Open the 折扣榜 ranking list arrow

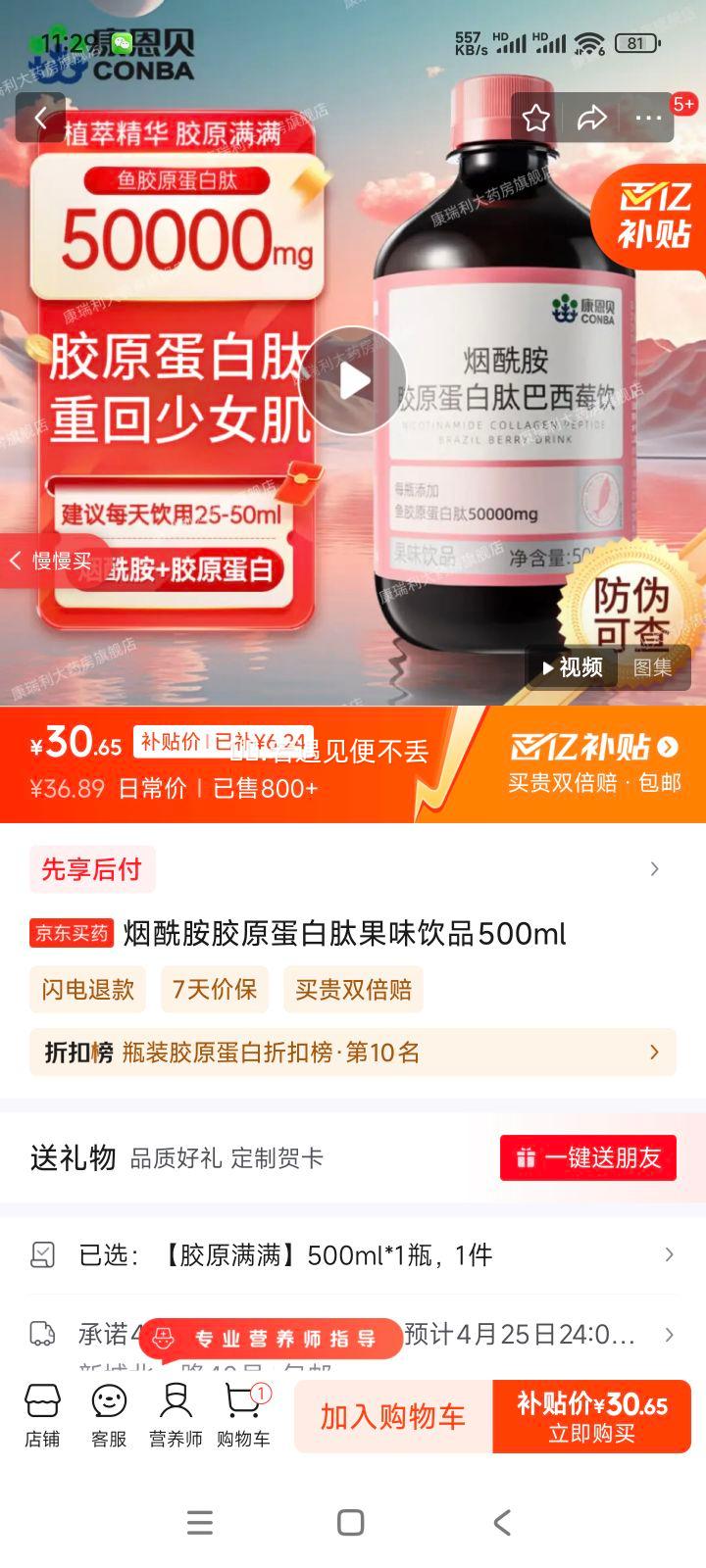(654, 1052)
